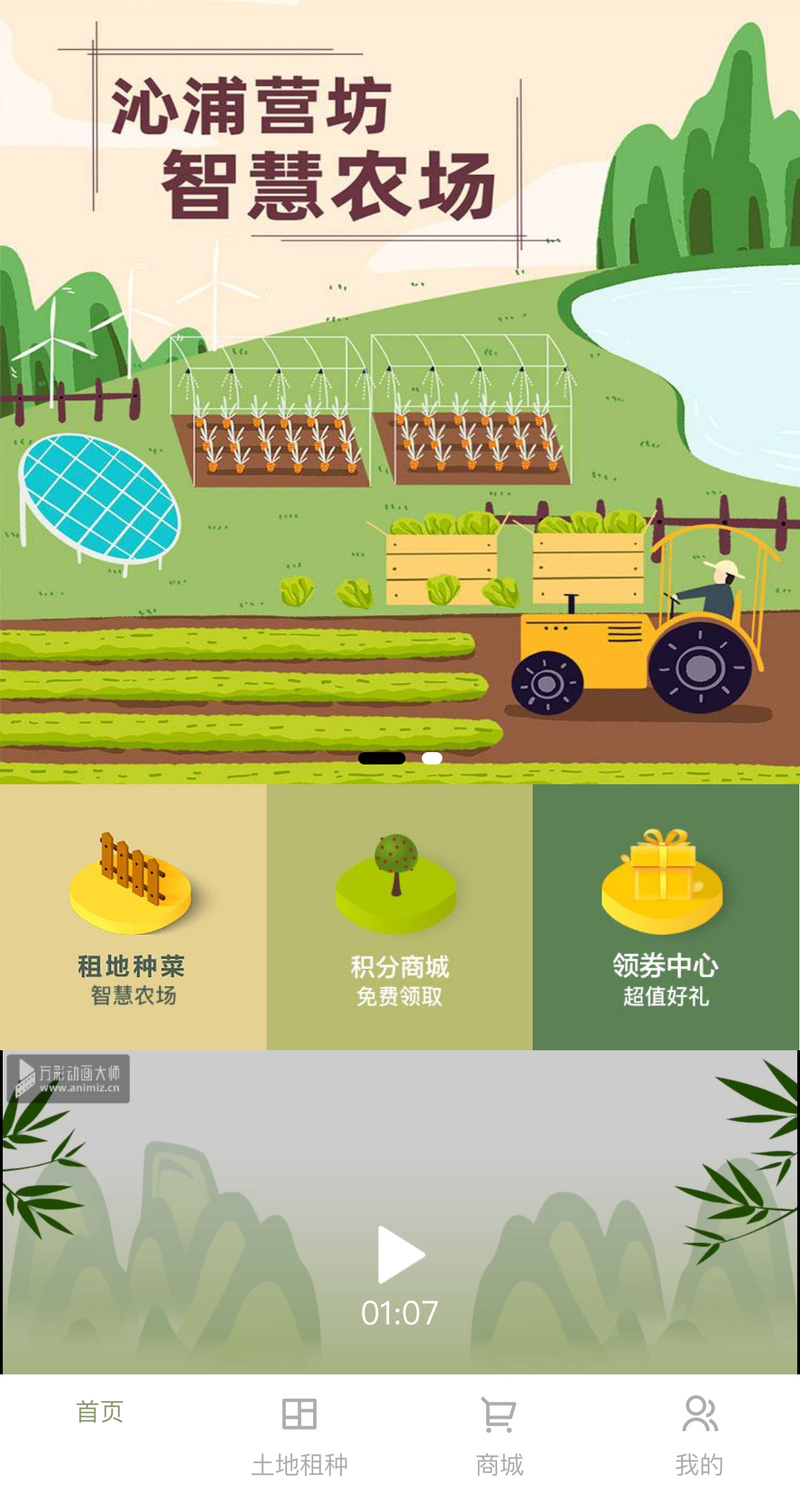The width and height of the screenshot is (800, 1507).
Task: Open the 领券中心 coupon center tile
Action: pyautogui.click(x=665, y=916)
